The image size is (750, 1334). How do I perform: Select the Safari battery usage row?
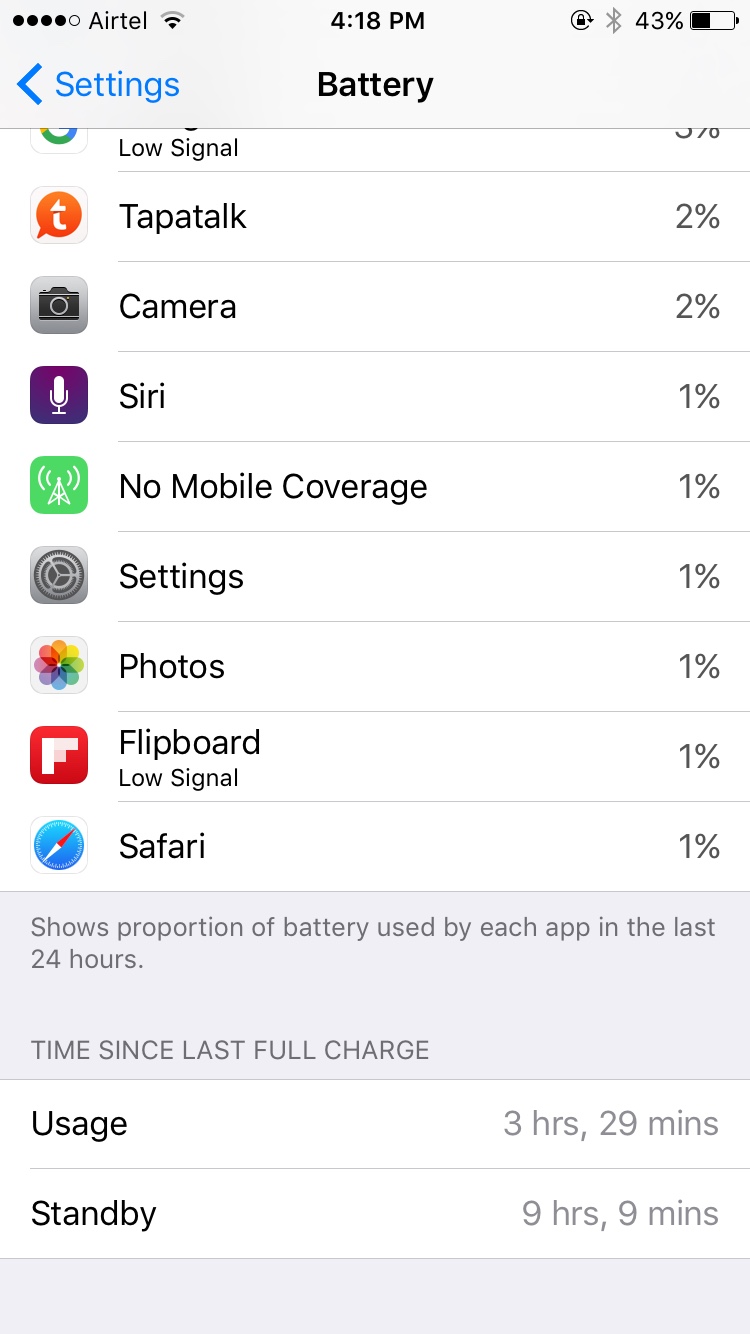click(x=375, y=847)
